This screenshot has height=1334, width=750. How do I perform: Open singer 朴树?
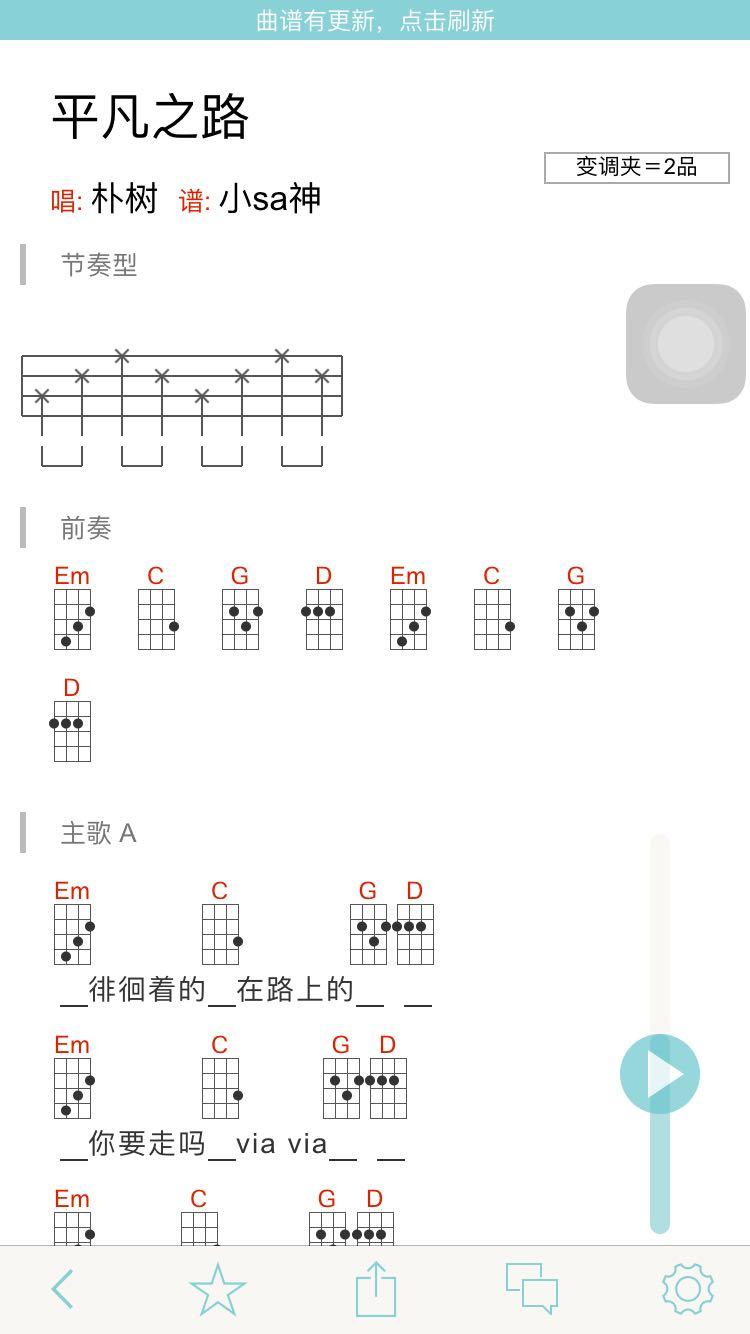click(124, 198)
